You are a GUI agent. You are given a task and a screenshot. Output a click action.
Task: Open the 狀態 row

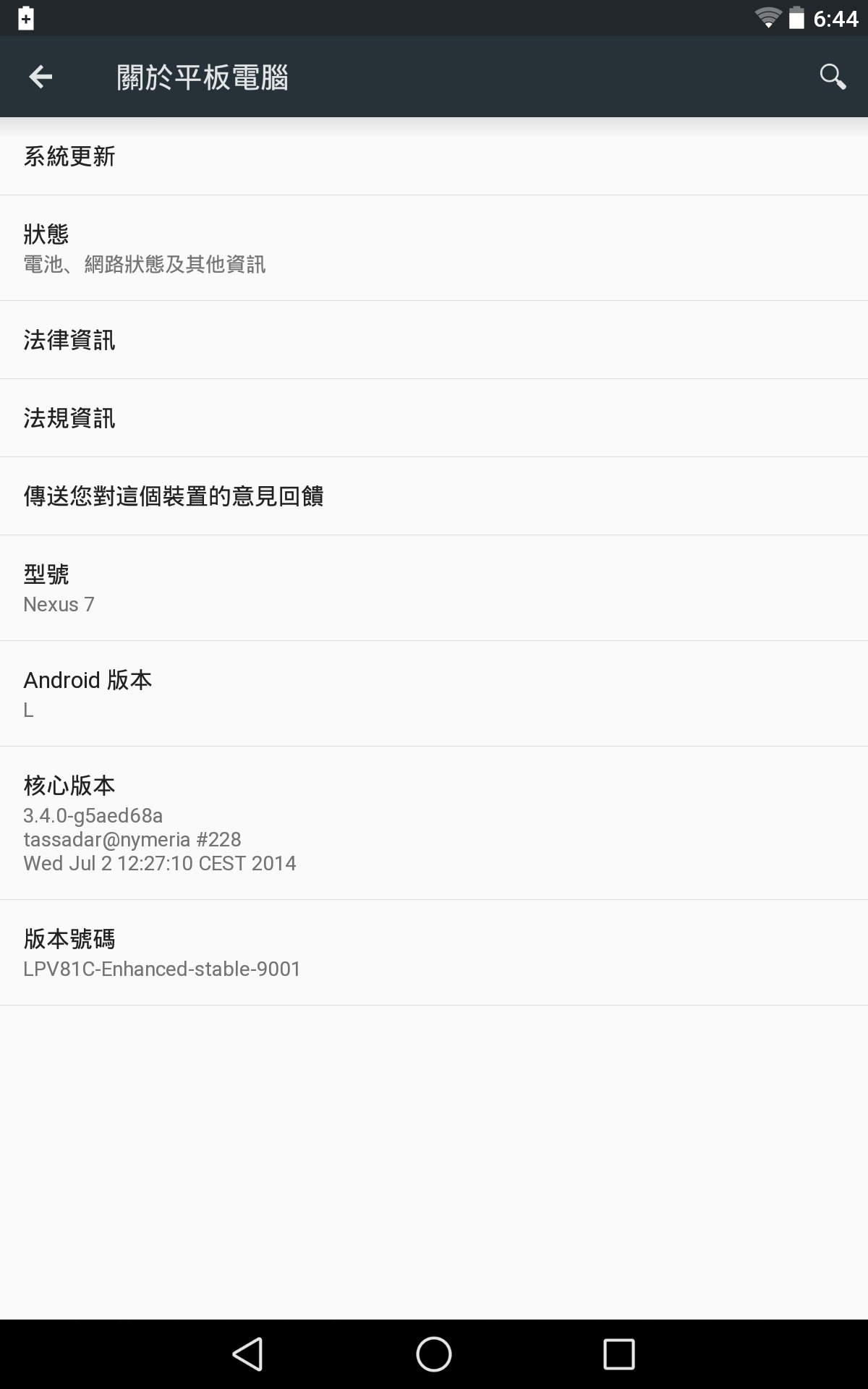click(x=434, y=248)
